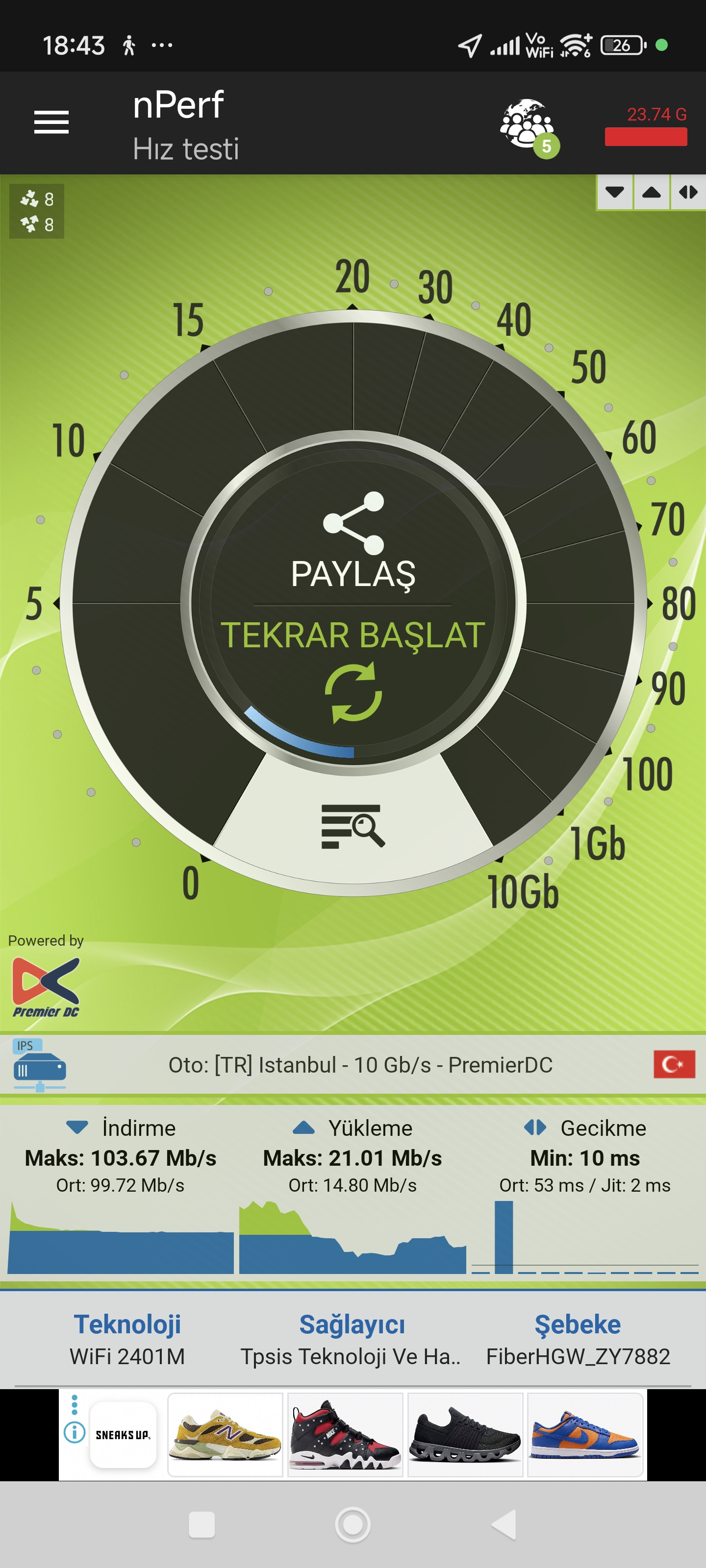Go back using the system back button
The width and height of the screenshot is (706, 1568).
point(504,1525)
